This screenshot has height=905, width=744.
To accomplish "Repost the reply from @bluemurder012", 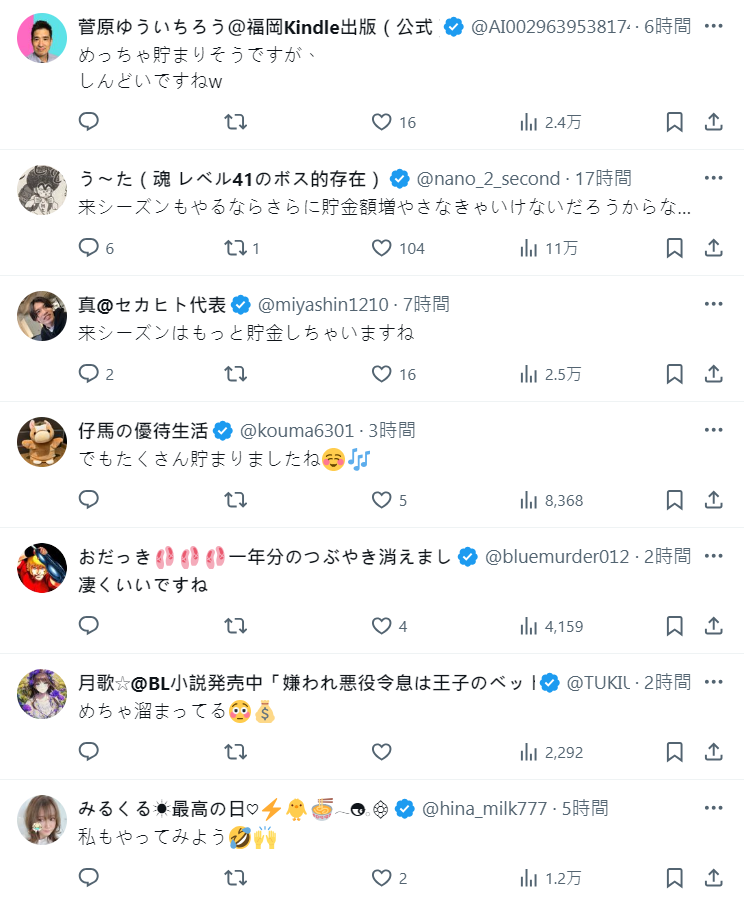I will pyautogui.click(x=235, y=626).
